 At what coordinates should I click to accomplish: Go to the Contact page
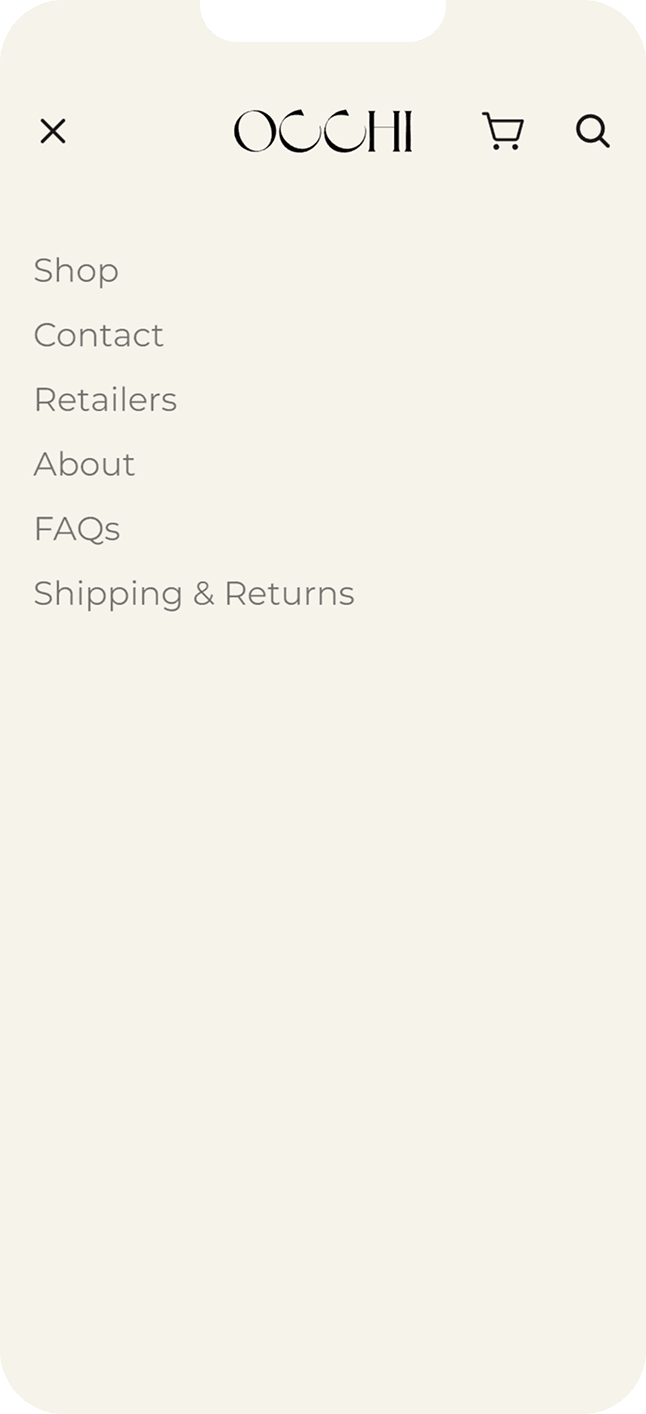[x=98, y=335]
